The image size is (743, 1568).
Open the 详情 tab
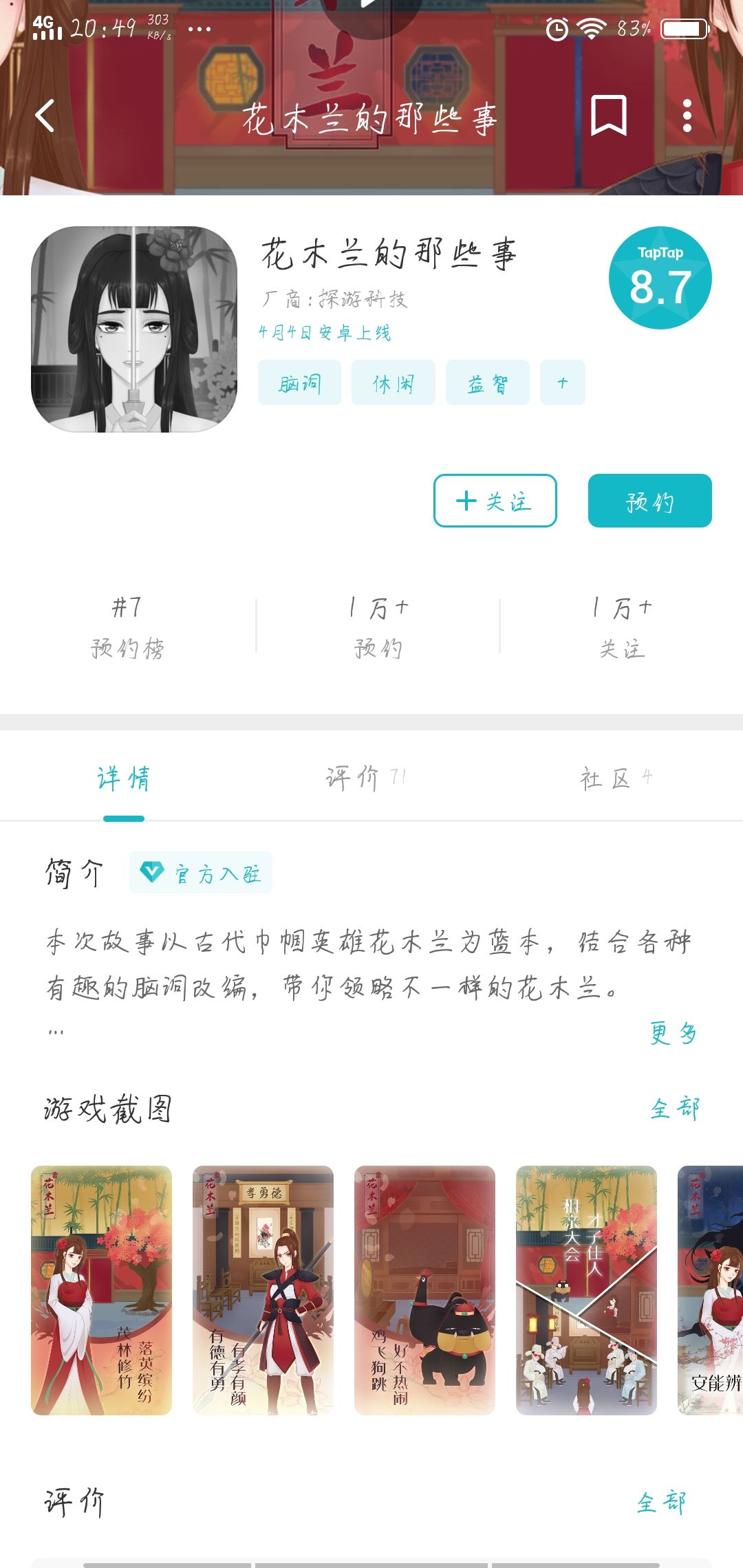point(123,778)
